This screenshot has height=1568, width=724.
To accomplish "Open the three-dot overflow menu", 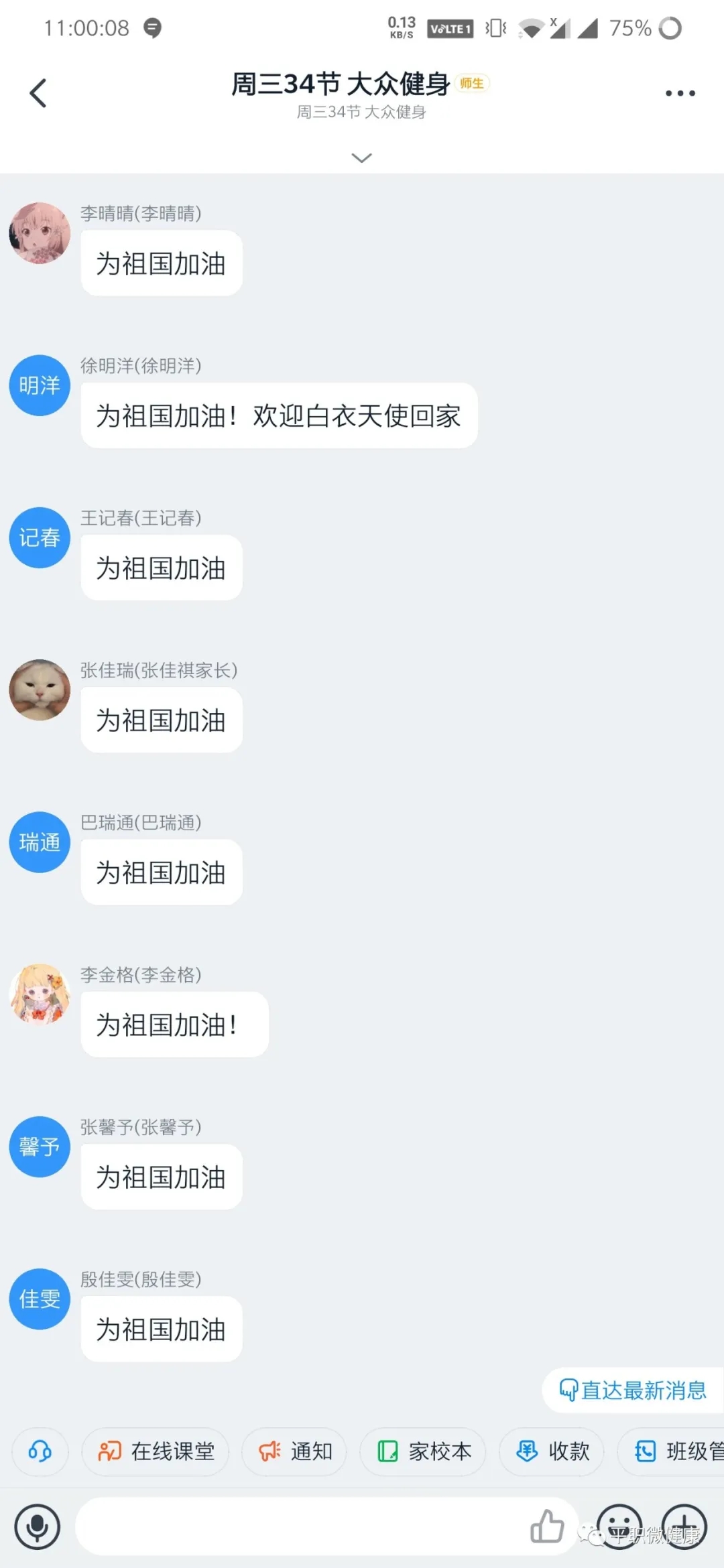I will pos(680,93).
